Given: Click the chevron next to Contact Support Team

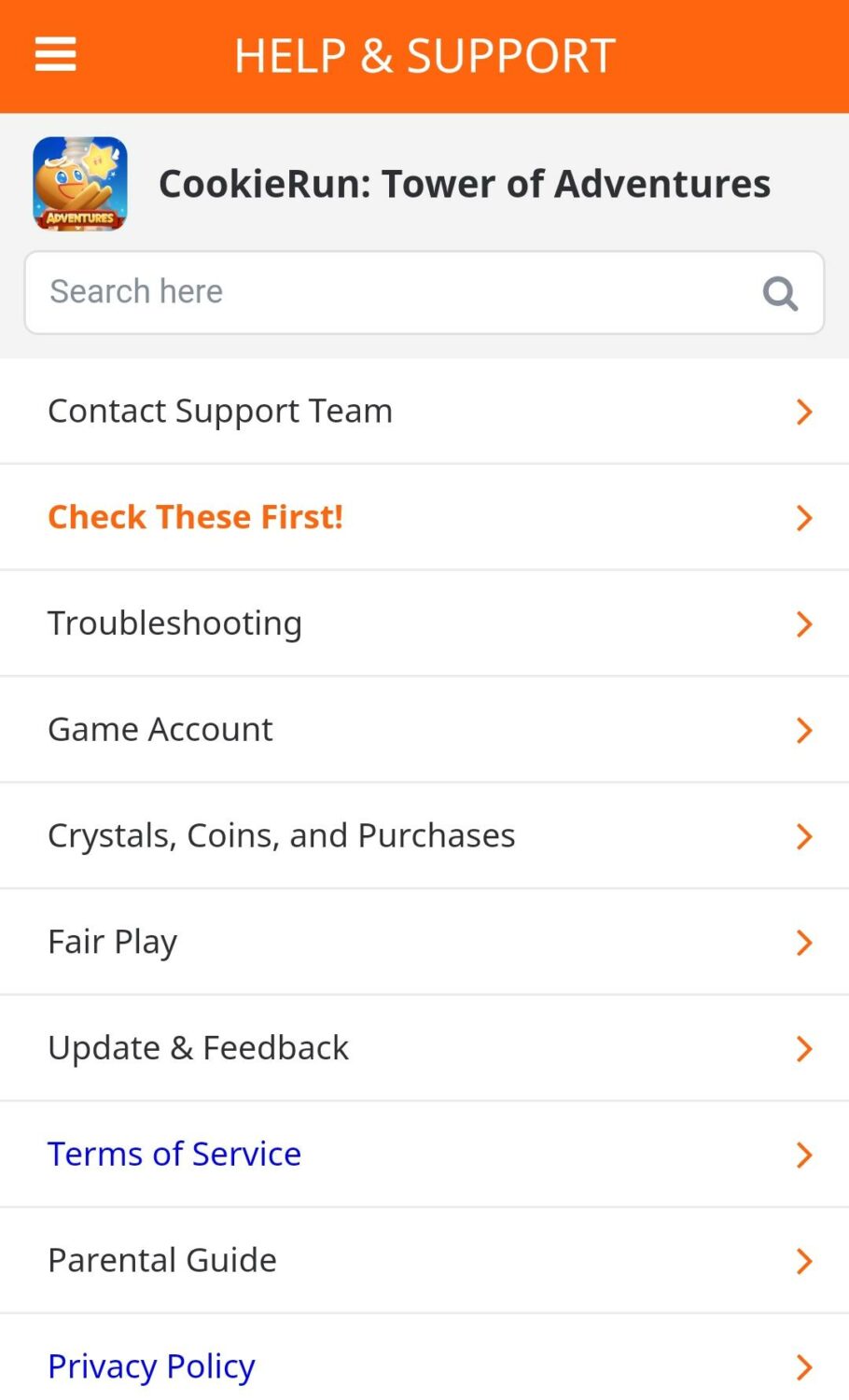Looking at the screenshot, I should click(x=803, y=411).
